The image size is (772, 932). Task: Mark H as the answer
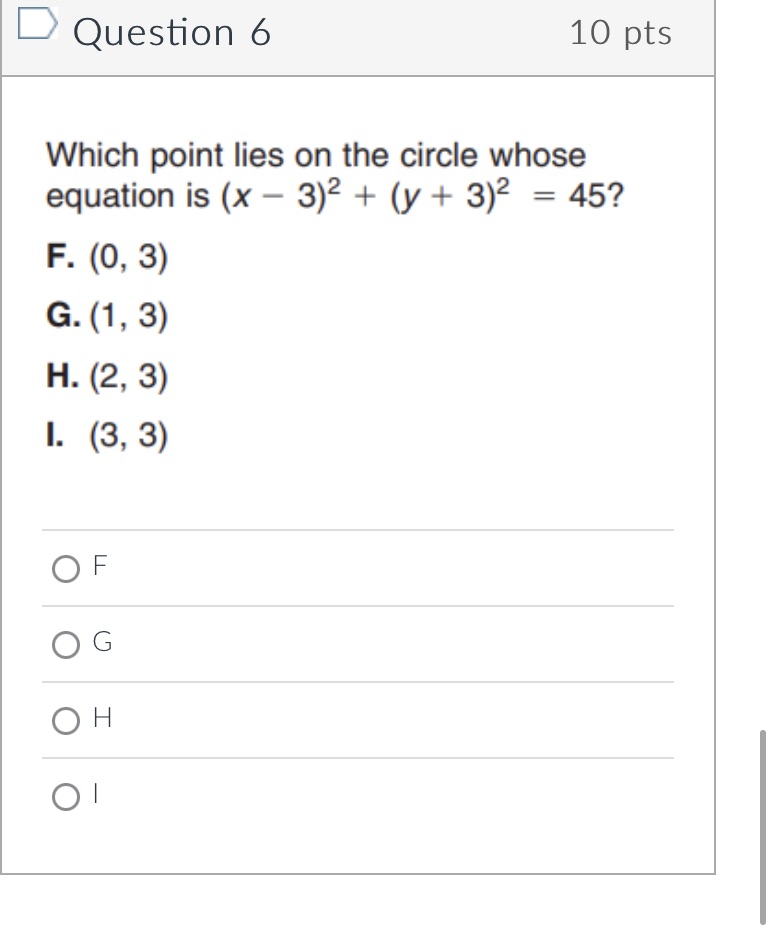[66, 721]
